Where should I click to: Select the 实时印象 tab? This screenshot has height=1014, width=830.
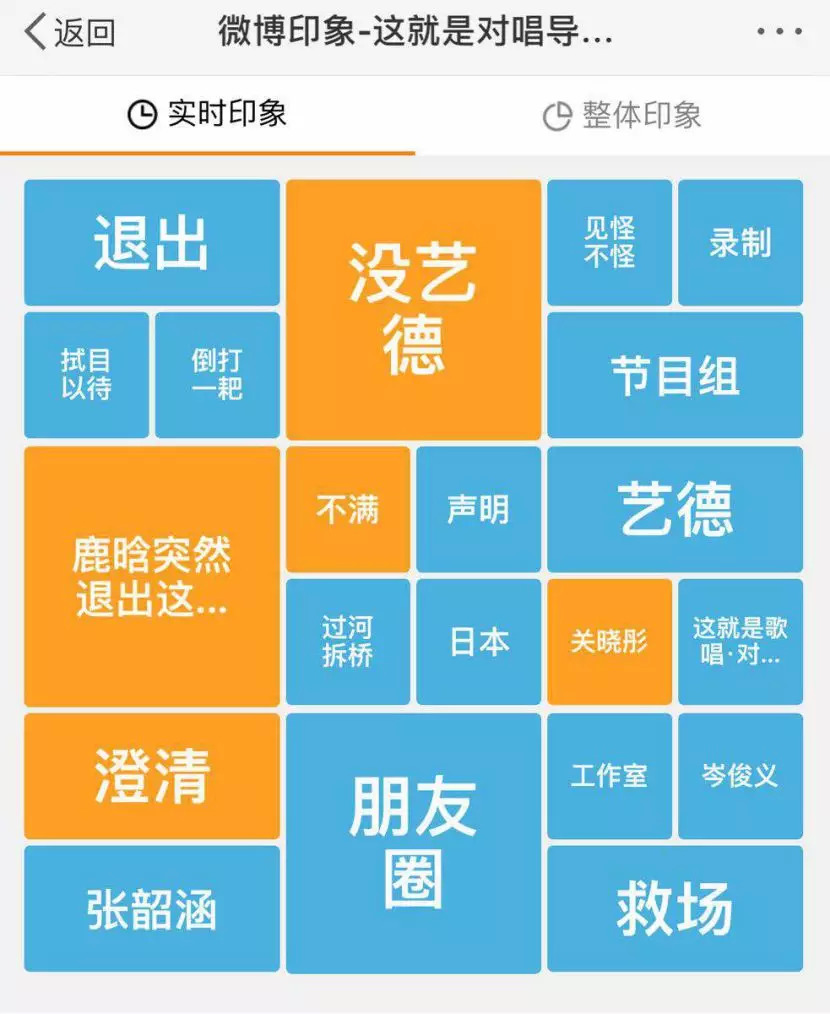[x=208, y=114]
